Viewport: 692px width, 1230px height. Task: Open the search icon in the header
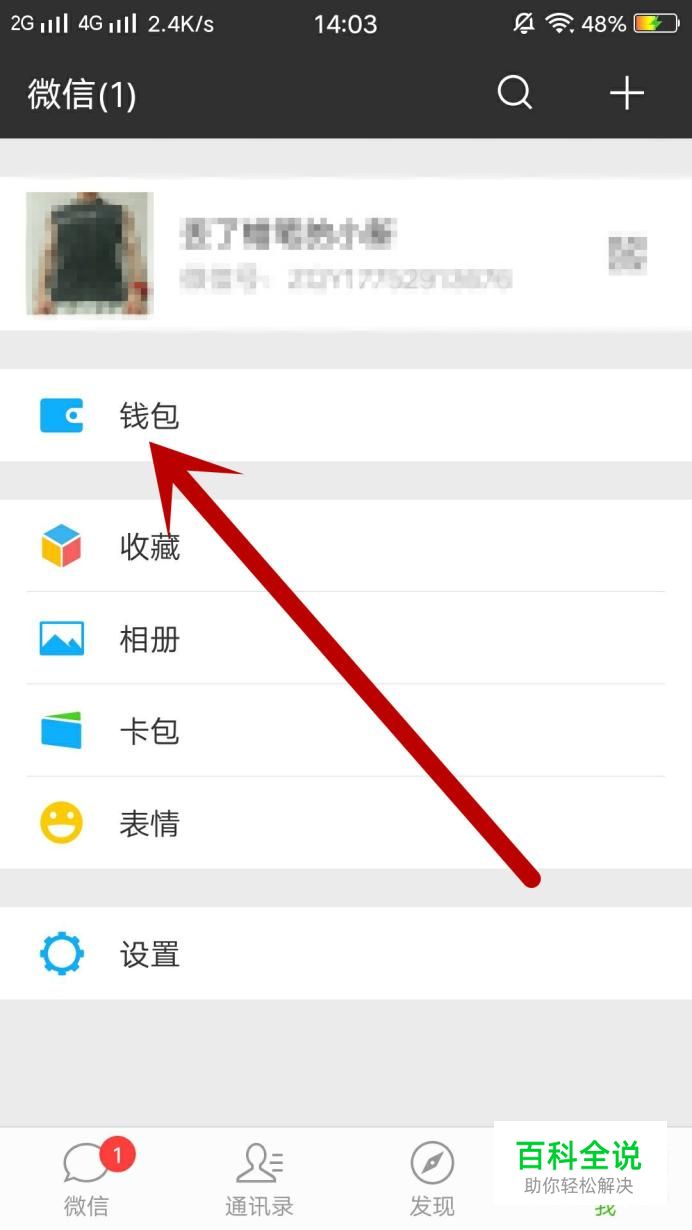click(514, 93)
